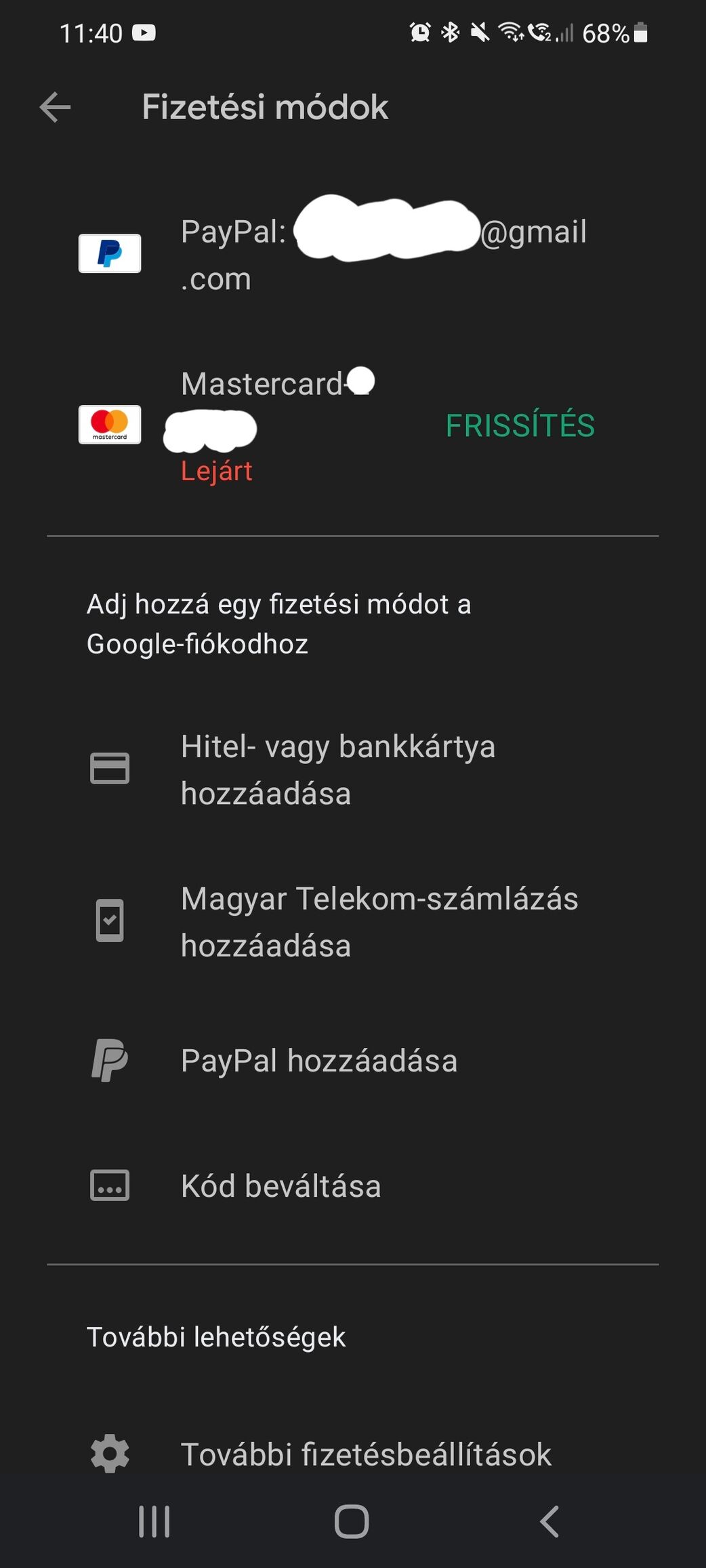Tap FRISSÍTÉS to update the expired Mastercard
The width and height of the screenshot is (706, 1568).
pyautogui.click(x=520, y=425)
